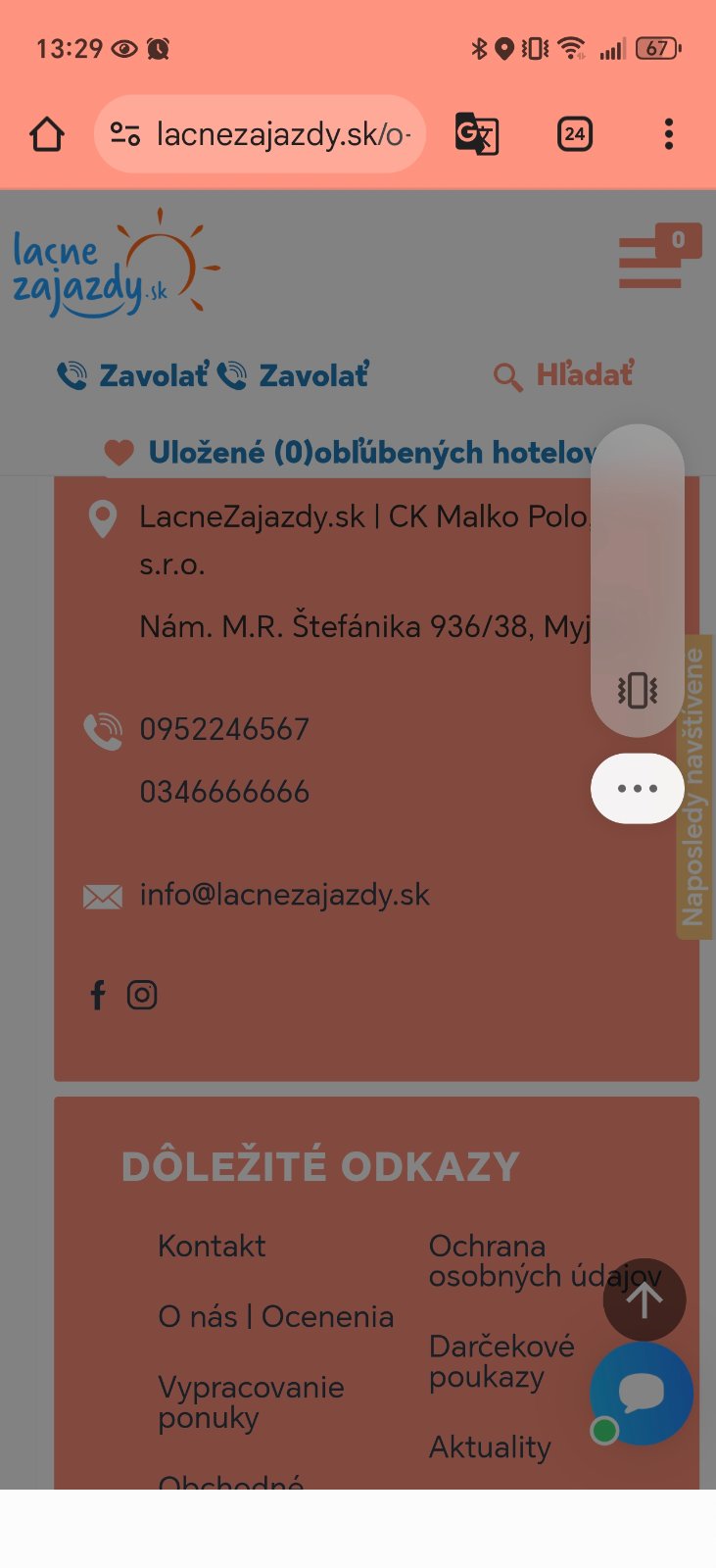The image size is (716, 1568).
Task: Open the tab switcher showing 24 tabs
Action: pyautogui.click(x=575, y=134)
